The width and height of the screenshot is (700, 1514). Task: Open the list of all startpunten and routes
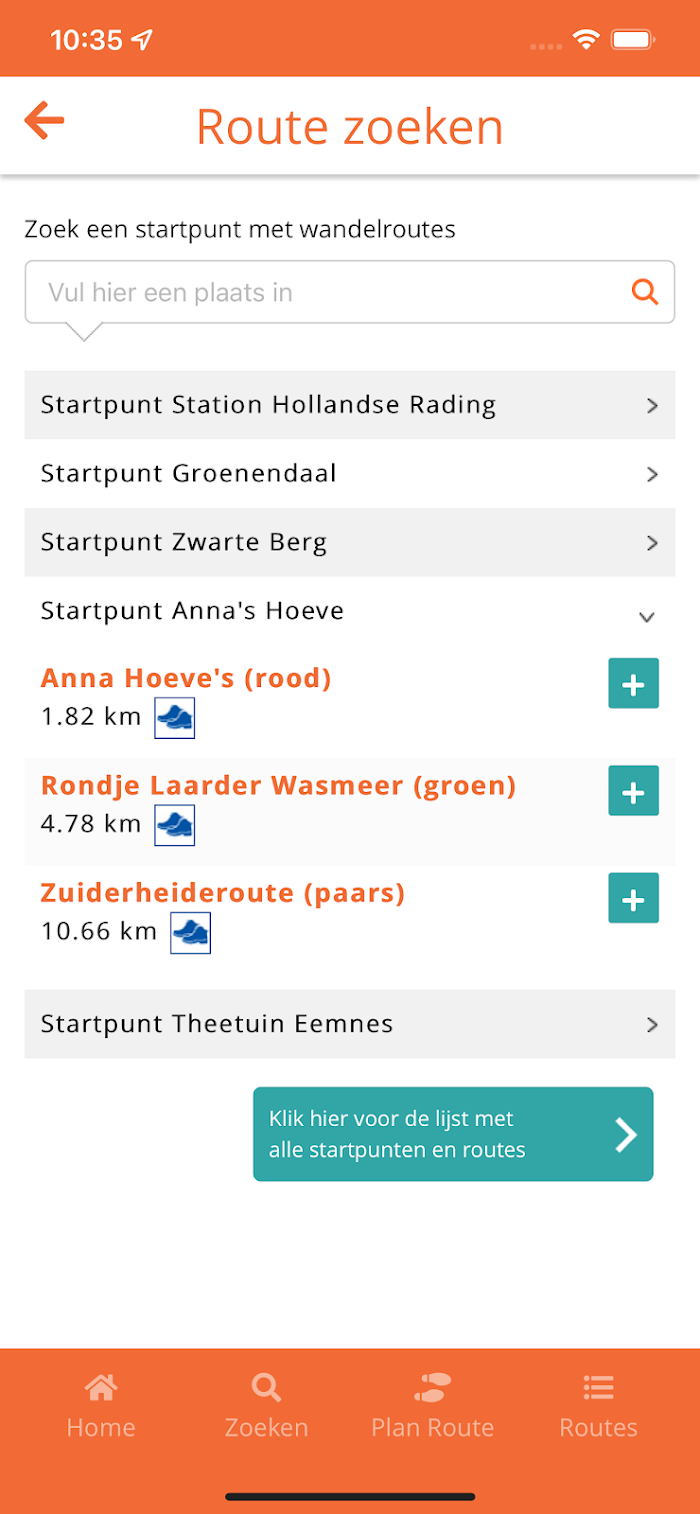[x=453, y=1134]
